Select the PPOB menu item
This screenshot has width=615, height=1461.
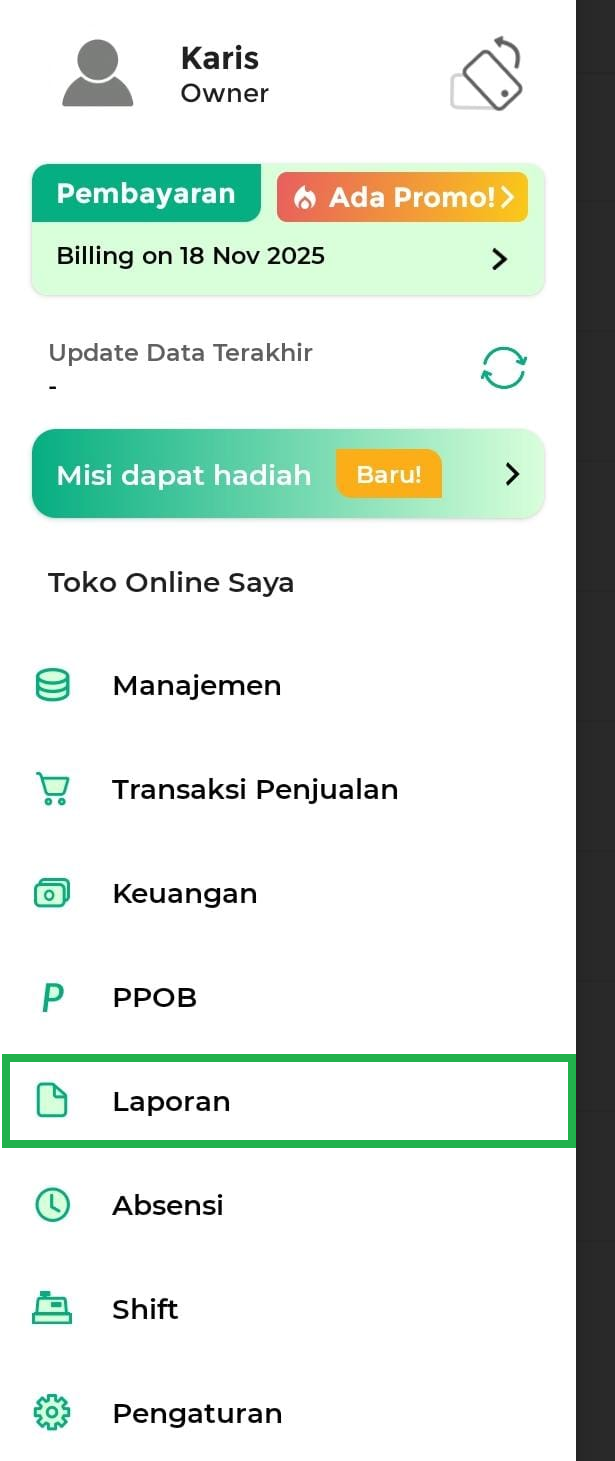(x=154, y=998)
